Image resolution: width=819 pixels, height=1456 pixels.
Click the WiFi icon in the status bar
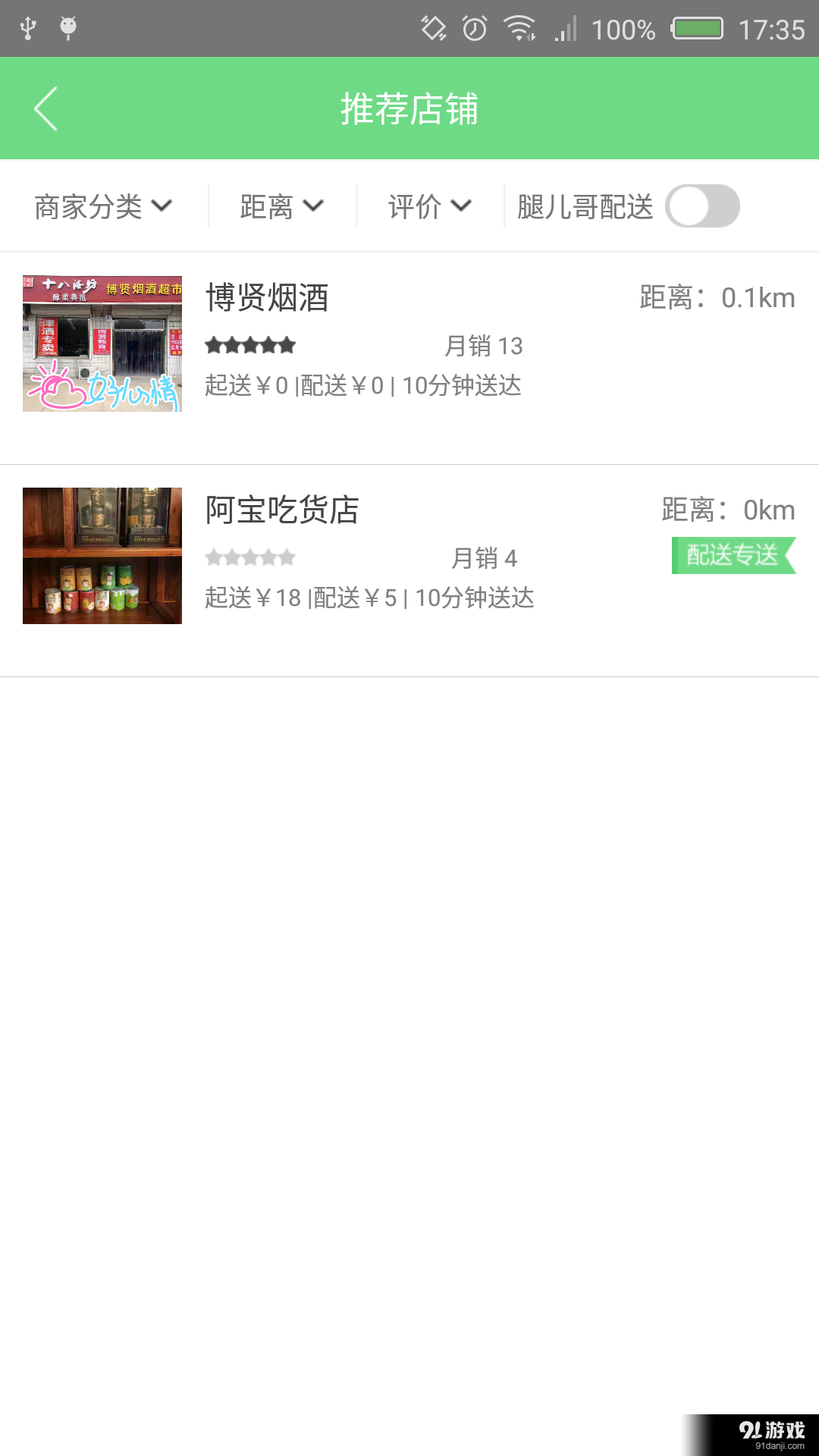pos(519,28)
